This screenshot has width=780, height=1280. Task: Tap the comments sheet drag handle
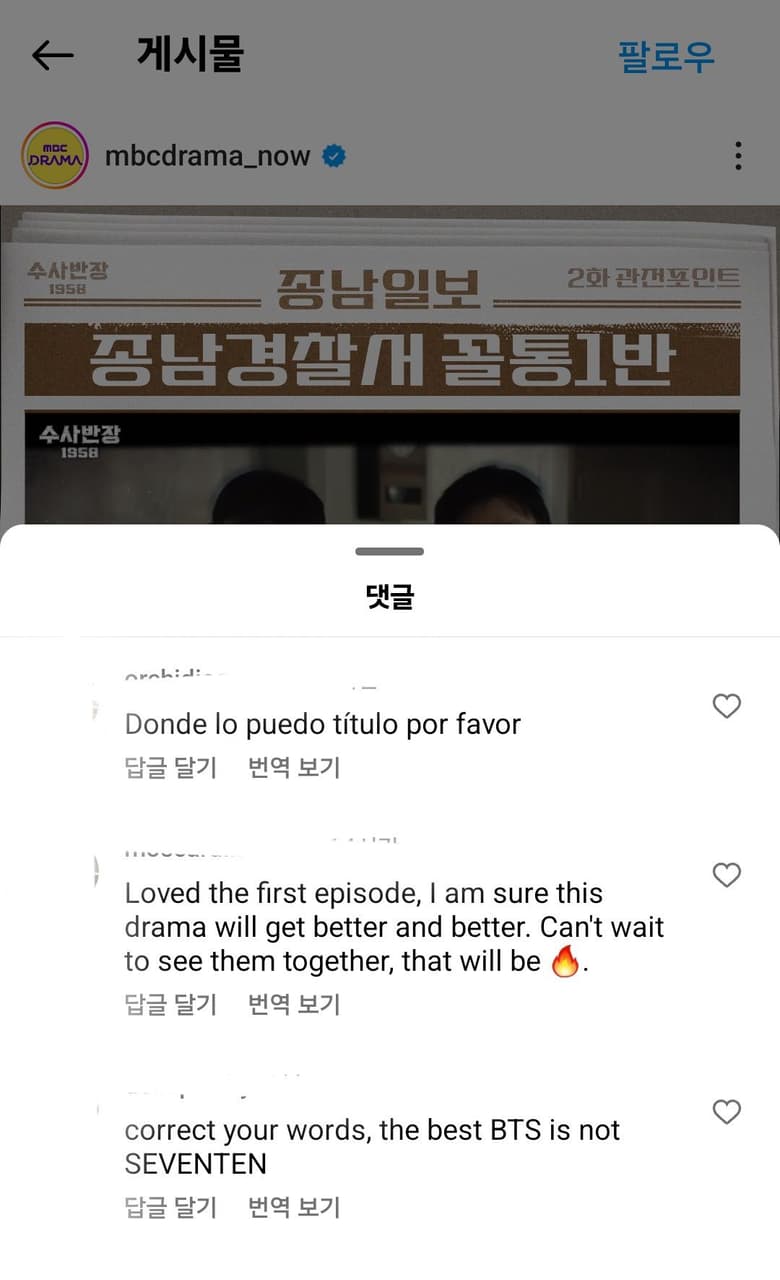(x=390, y=552)
